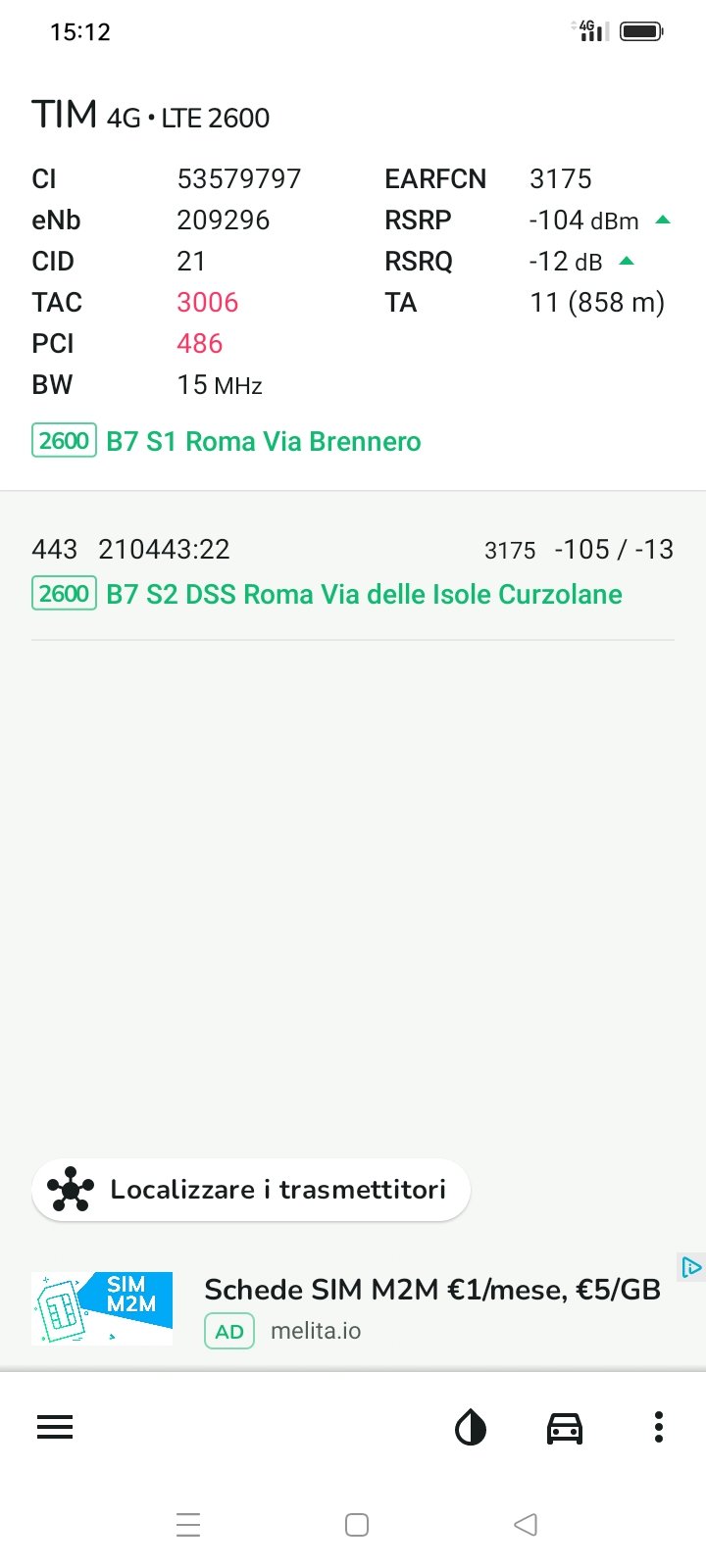Go back with system navigation
706x1568 pixels.
[526, 1524]
